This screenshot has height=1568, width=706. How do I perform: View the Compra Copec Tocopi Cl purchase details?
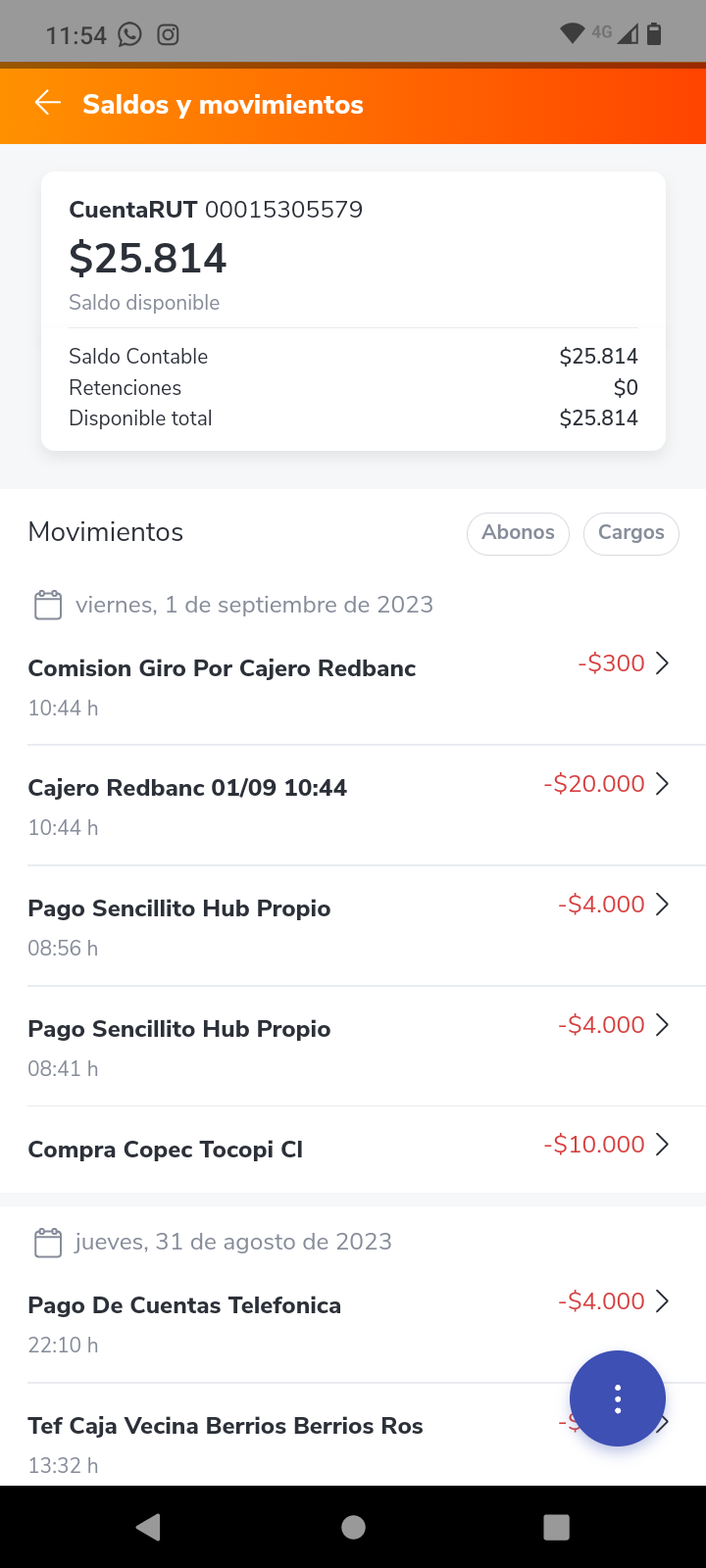tap(353, 1149)
